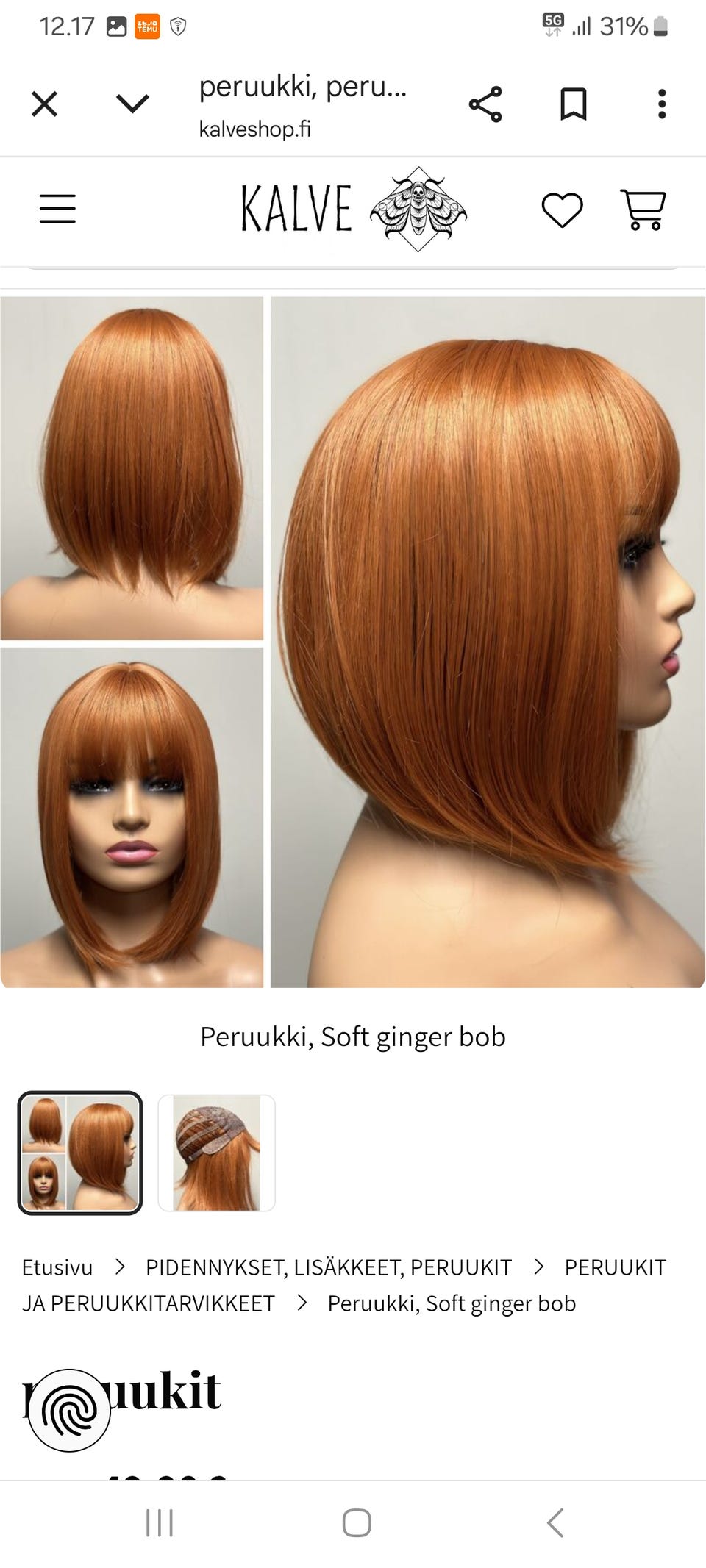This screenshot has height=1568, width=706.
Task: Go to the home screen
Action: point(357,1523)
